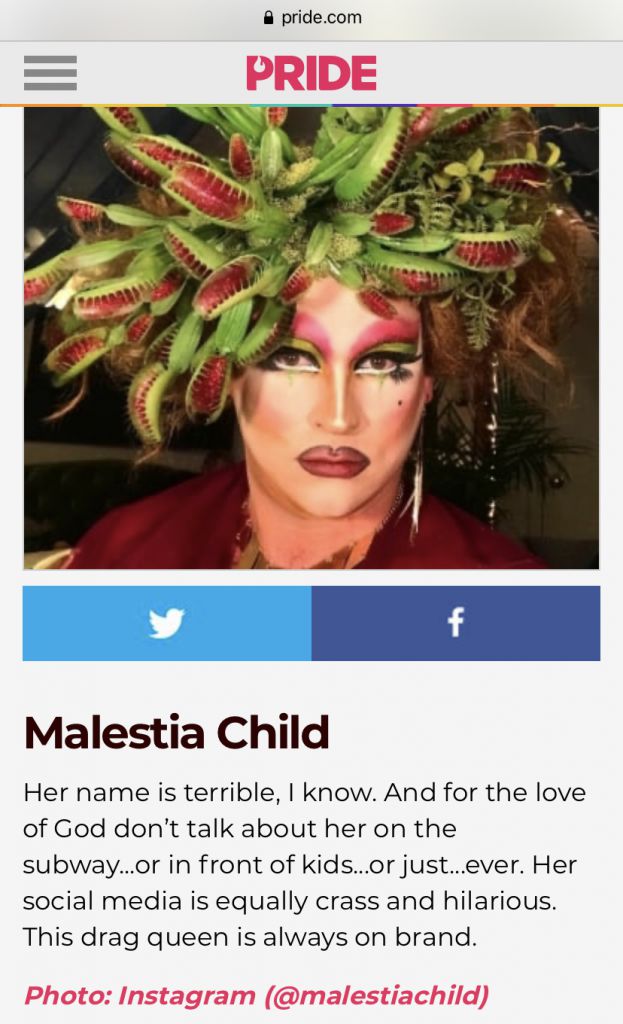623x1024 pixels.
Task: Share this article on Twitter
Action: 167,623
